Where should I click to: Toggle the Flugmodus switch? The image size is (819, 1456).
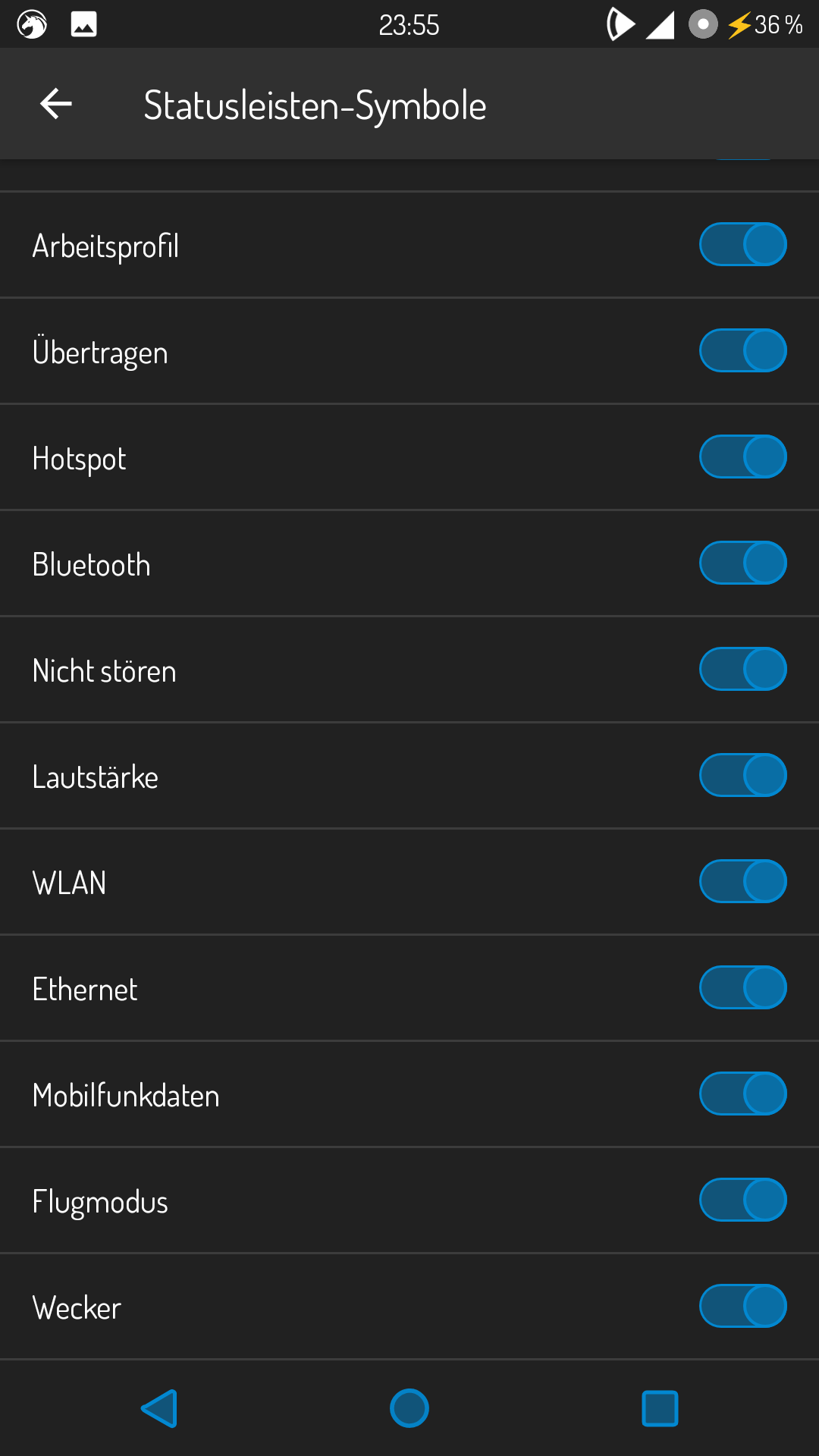[742, 1200]
